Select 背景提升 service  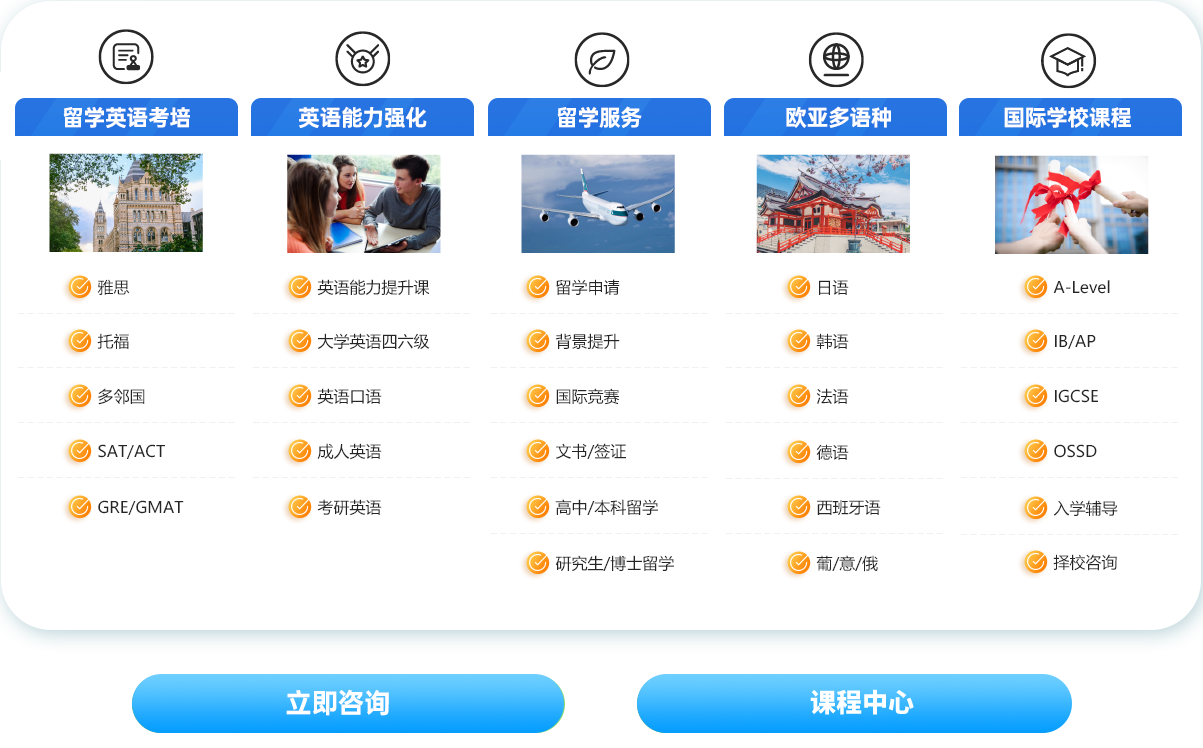point(586,342)
